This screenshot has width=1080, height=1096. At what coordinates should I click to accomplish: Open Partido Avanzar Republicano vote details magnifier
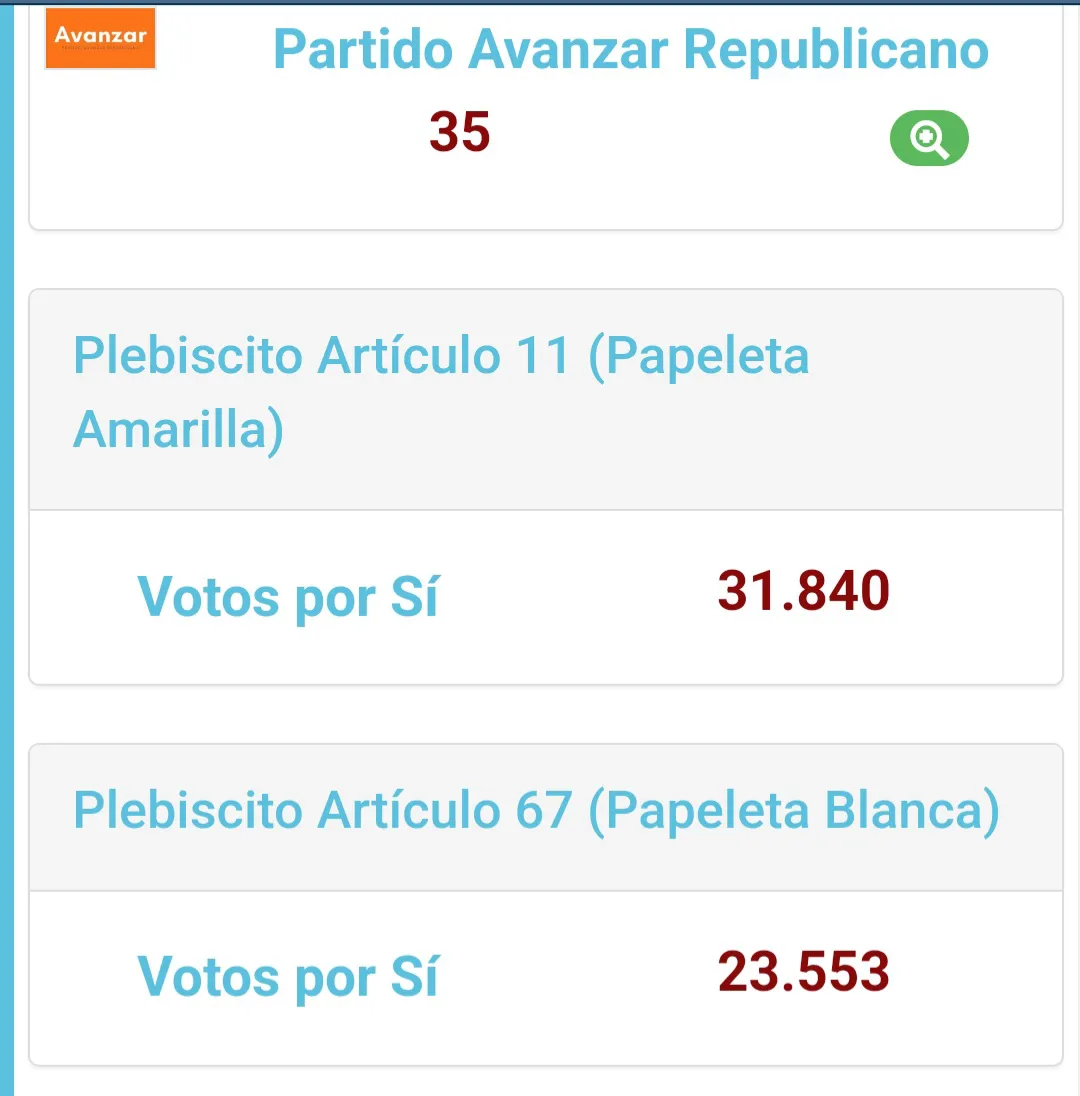[929, 139]
